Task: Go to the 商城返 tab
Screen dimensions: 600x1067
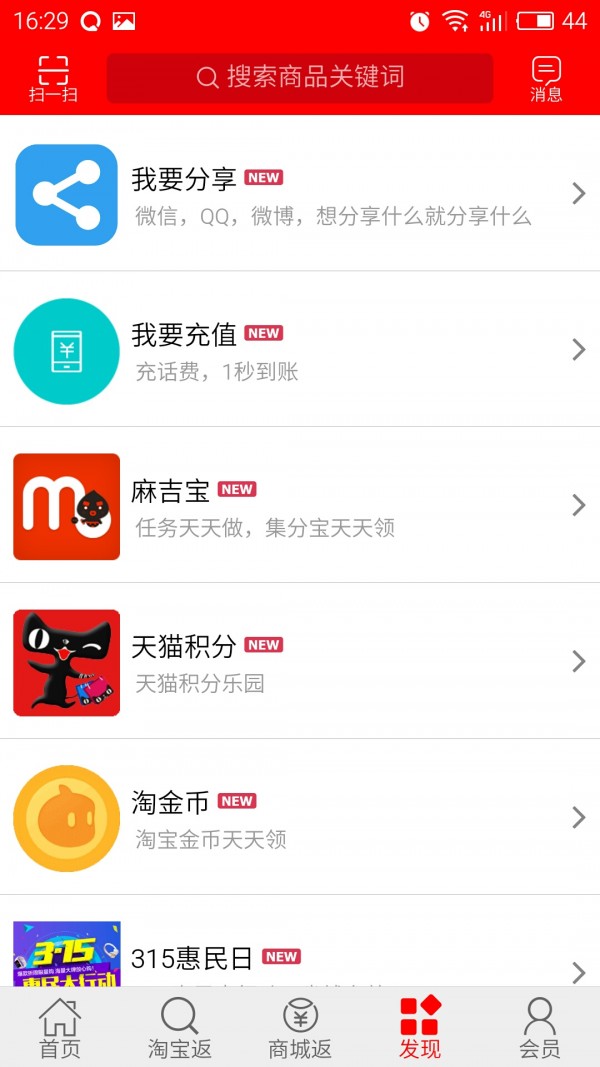Action: coord(300,1028)
